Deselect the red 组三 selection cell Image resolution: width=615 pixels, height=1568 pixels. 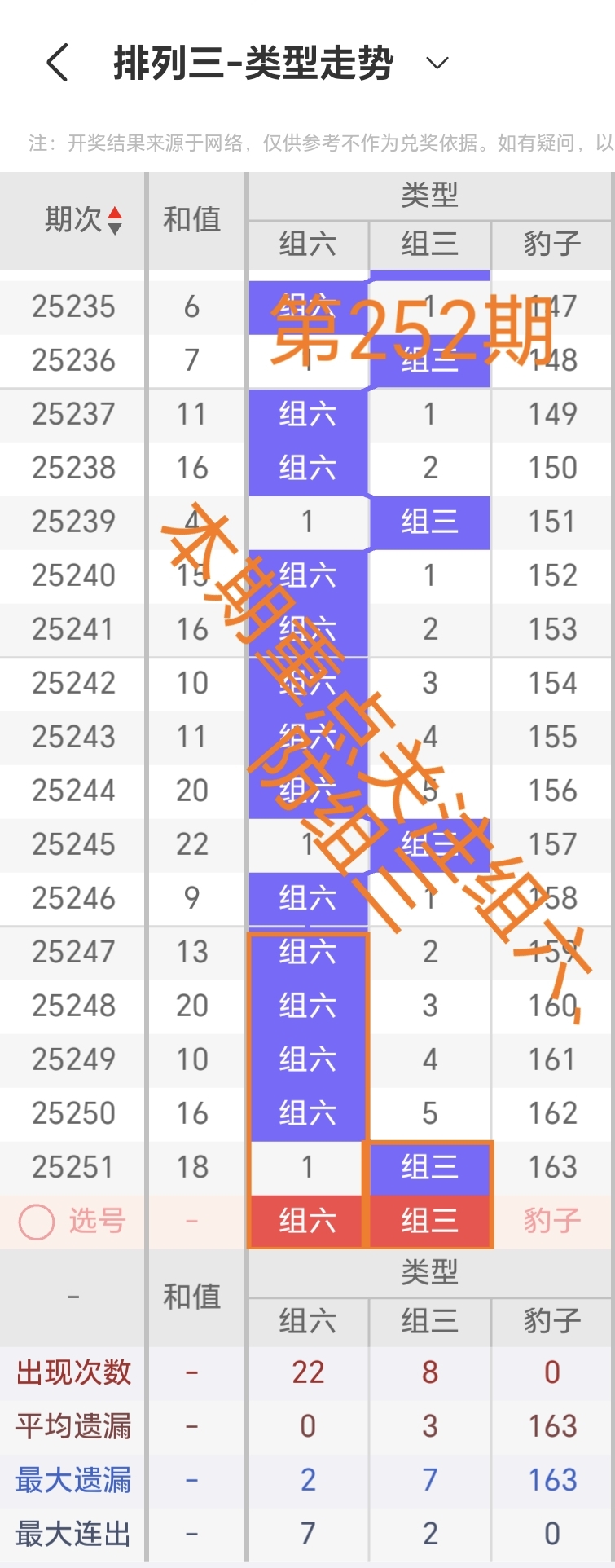click(x=430, y=1221)
